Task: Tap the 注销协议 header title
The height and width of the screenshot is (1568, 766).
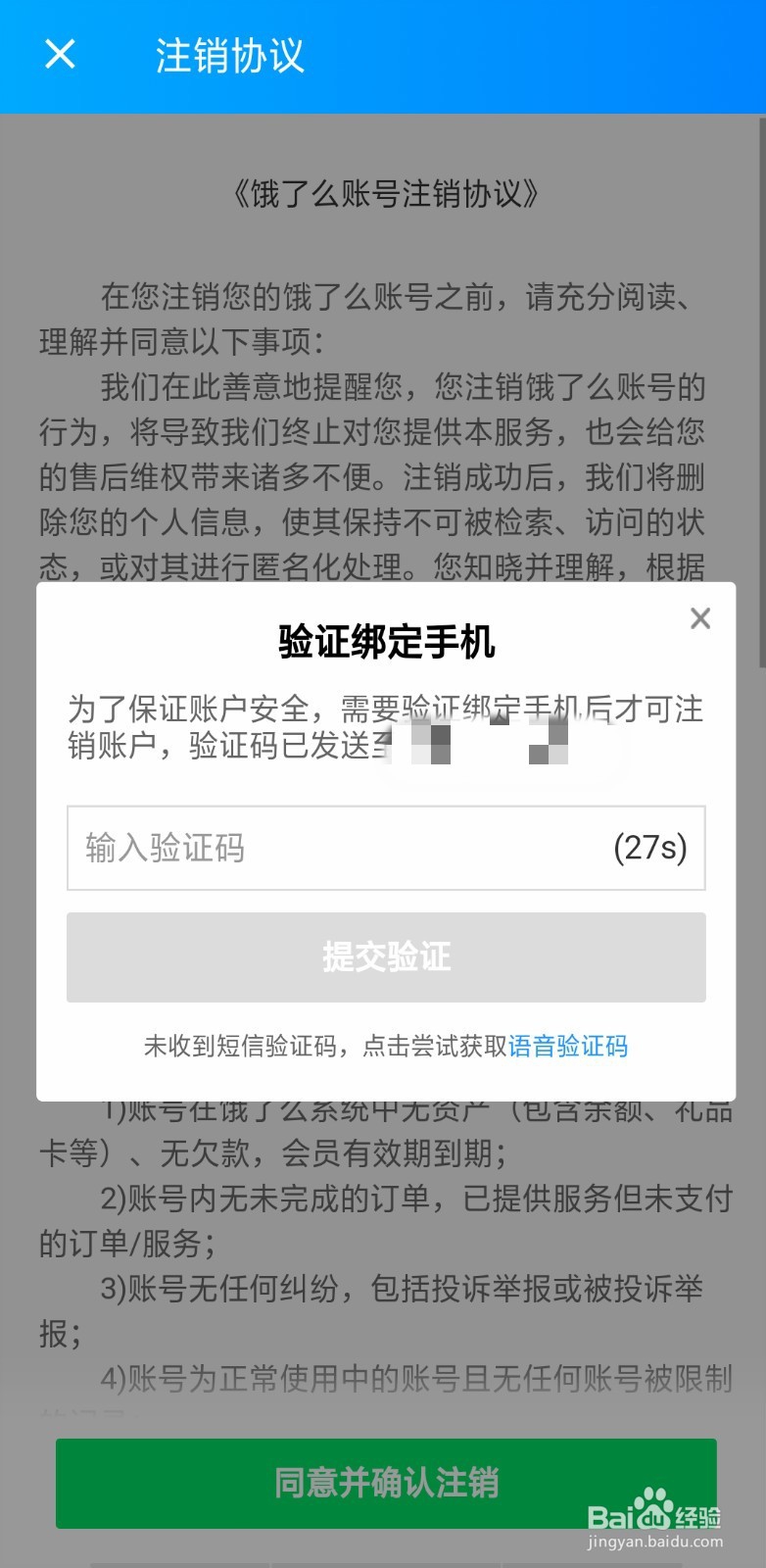Action: click(x=228, y=57)
